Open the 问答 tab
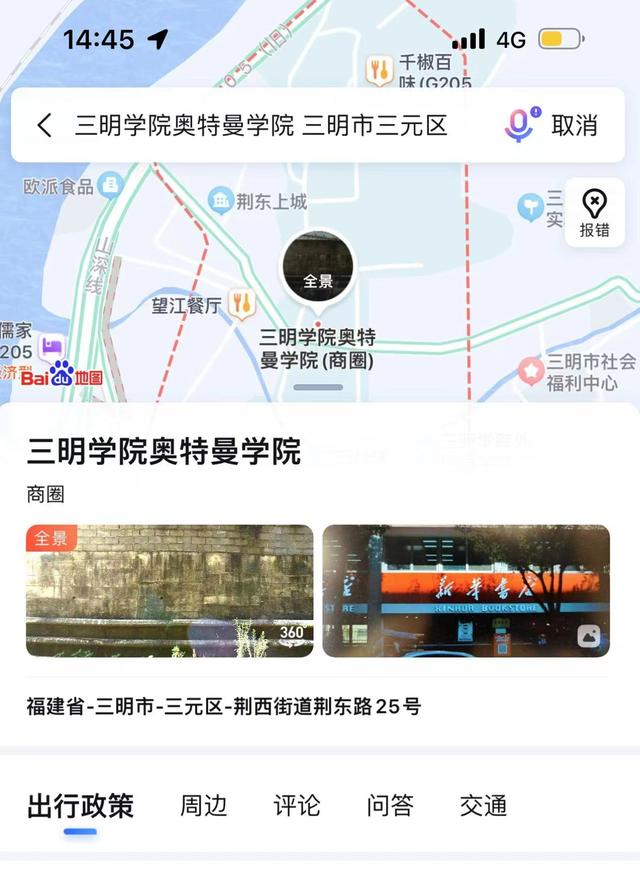Screen dimensions: 640x880 tap(390, 806)
